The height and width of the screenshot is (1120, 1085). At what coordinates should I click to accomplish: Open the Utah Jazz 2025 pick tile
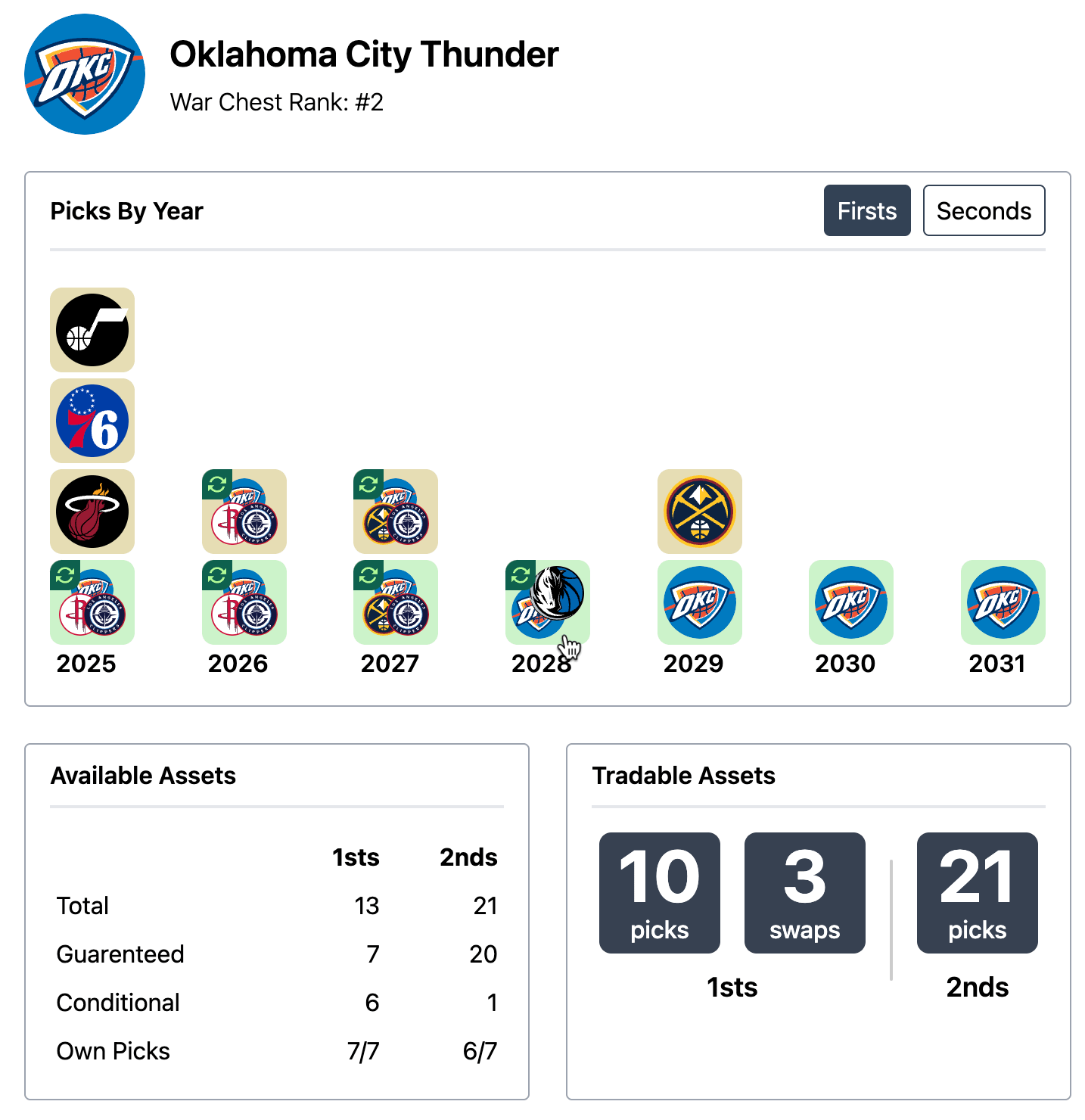[x=92, y=330]
